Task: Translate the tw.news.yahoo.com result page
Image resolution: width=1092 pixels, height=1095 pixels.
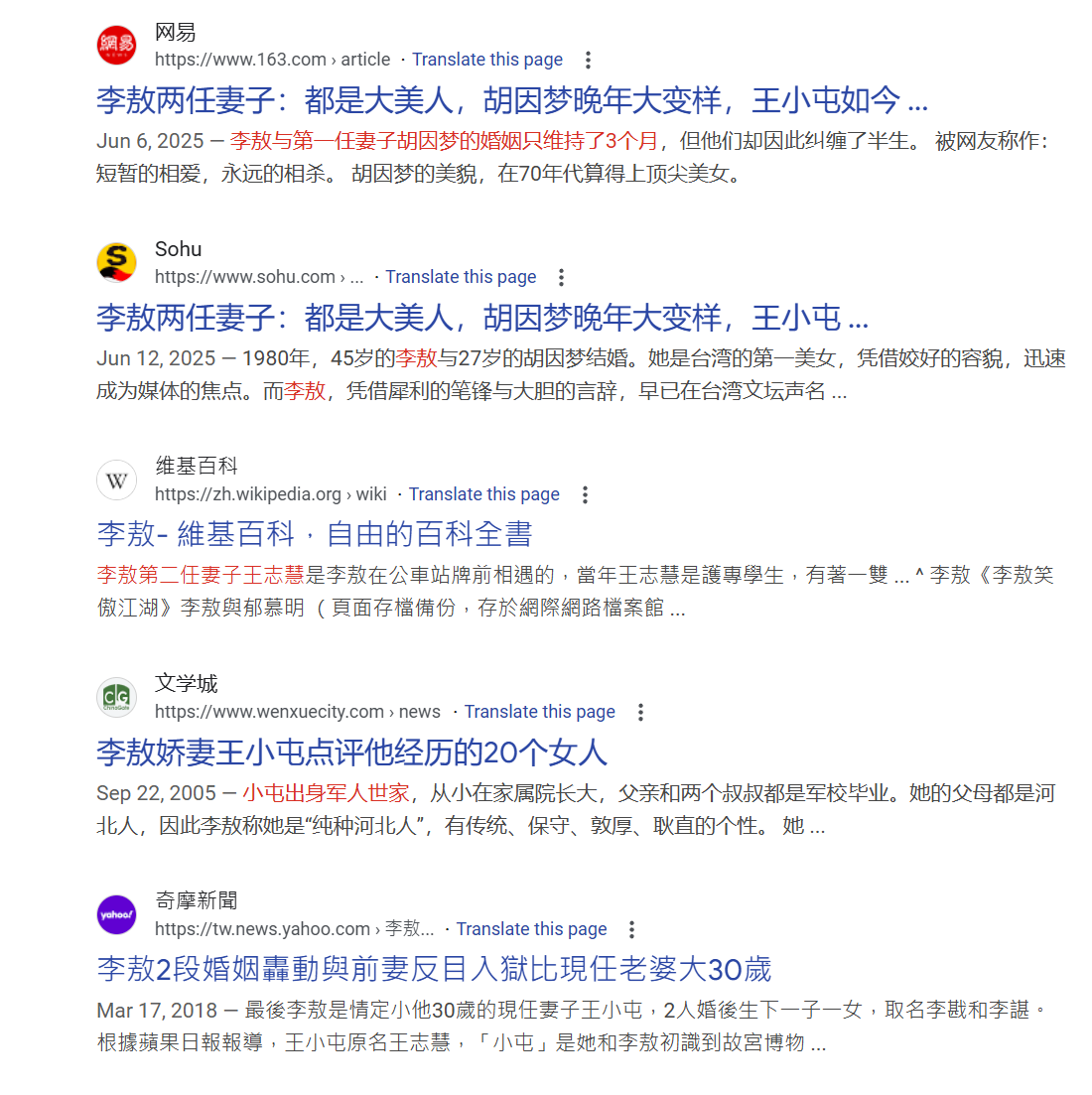Action: [531, 929]
